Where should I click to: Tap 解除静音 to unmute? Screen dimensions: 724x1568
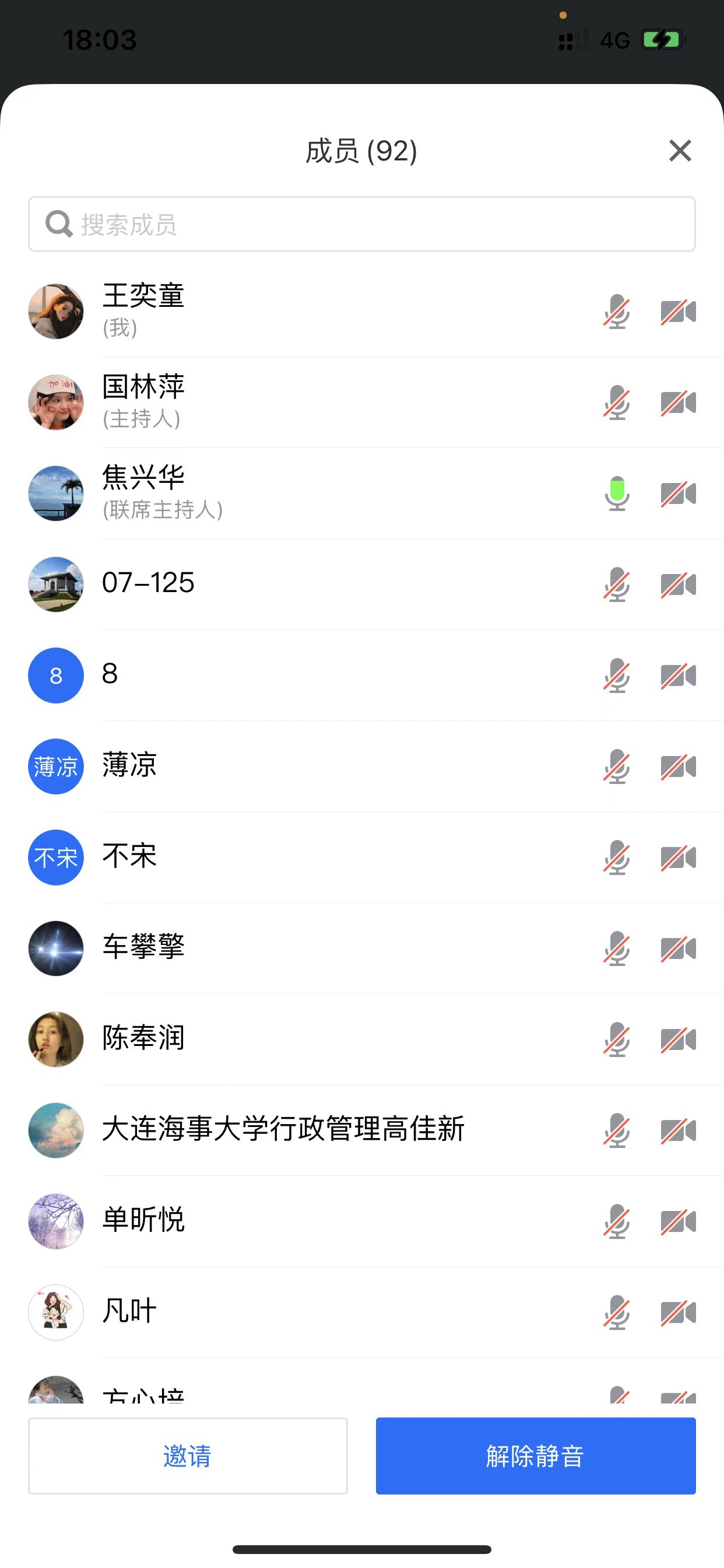tap(535, 1455)
